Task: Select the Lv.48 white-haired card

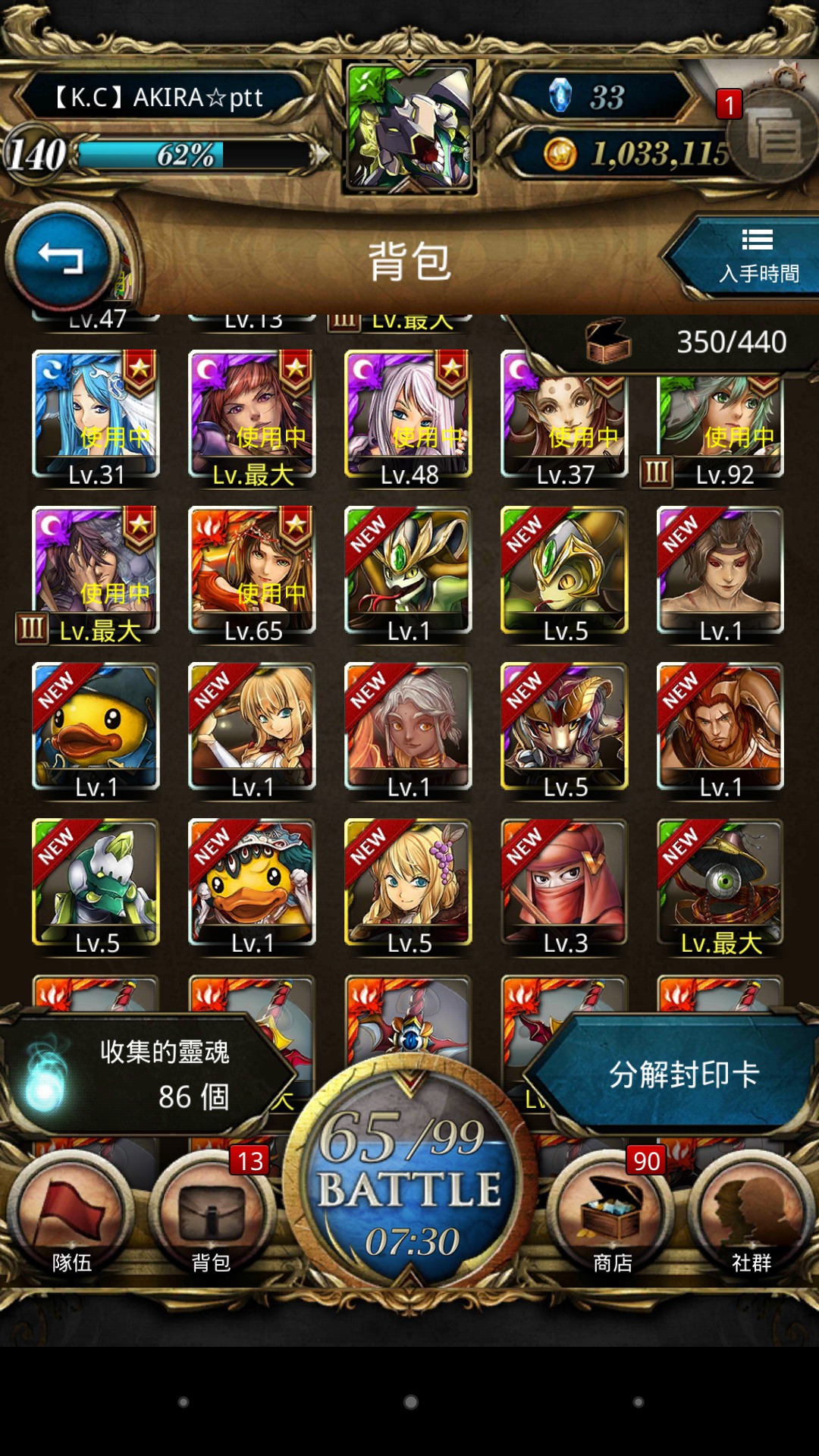Action: click(x=409, y=417)
